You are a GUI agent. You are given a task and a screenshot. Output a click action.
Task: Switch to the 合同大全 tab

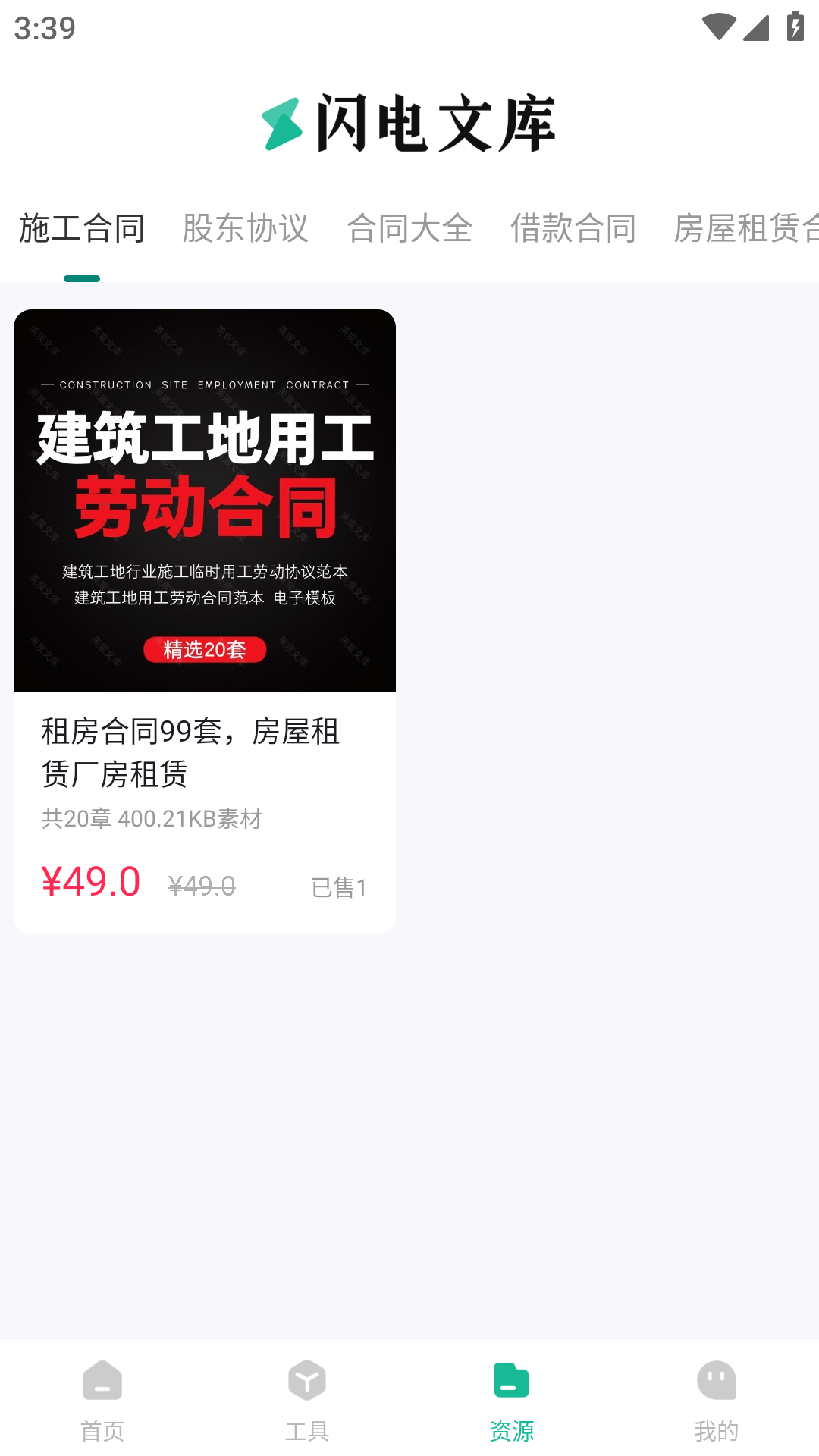tap(409, 228)
